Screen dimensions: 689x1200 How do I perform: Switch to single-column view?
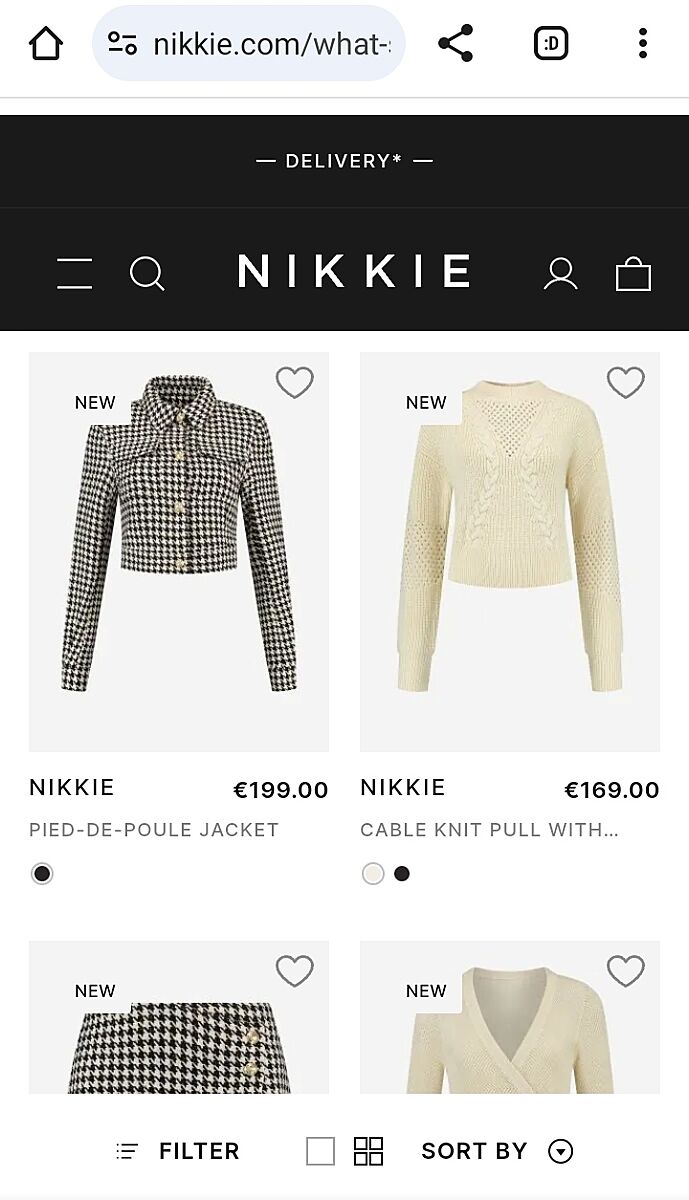point(320,1151)
